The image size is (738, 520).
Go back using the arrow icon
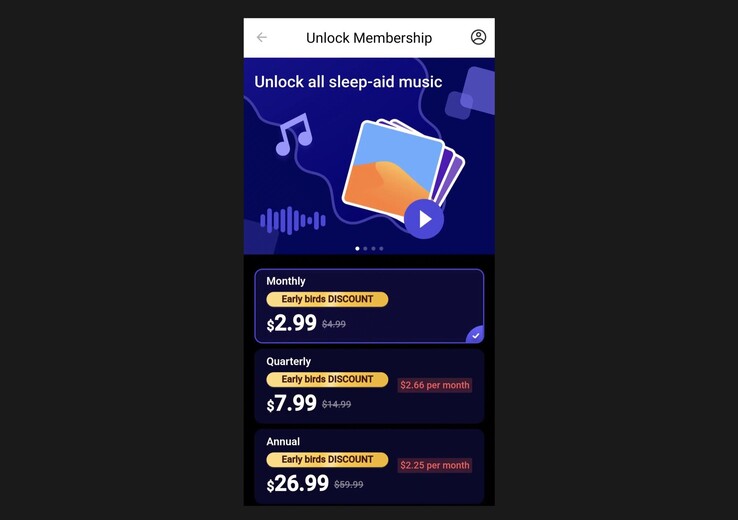pyautogui.click(x=262, y=37)
